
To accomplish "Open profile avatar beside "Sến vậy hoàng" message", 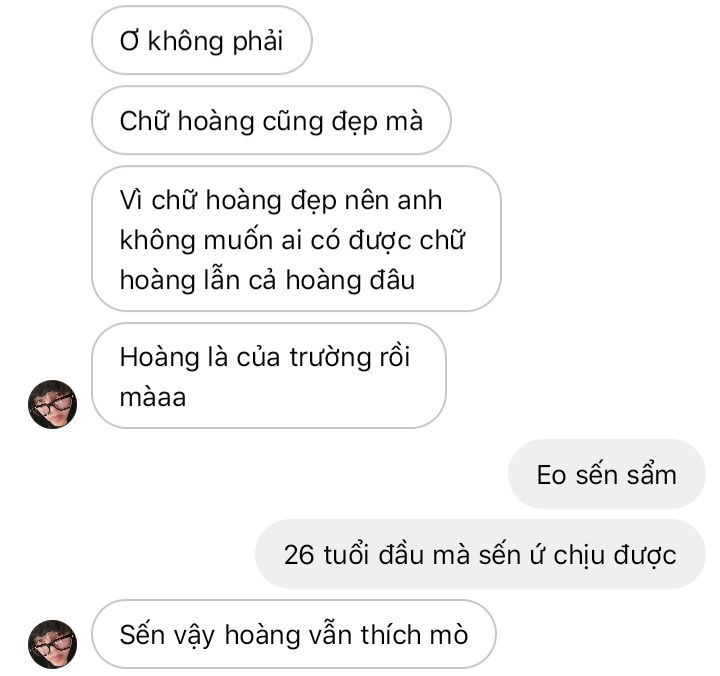I will coord(52,644).
